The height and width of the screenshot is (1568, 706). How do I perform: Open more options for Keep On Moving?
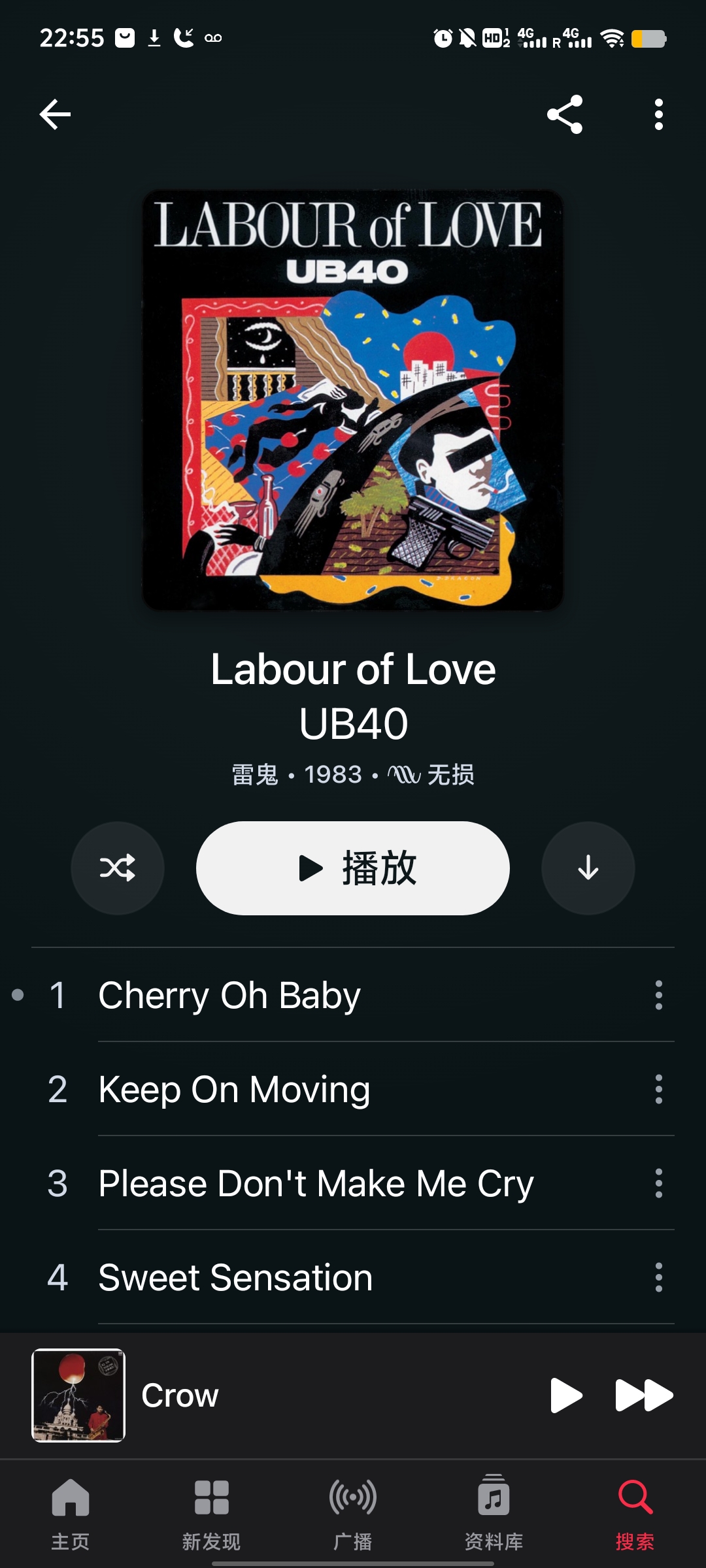coord(658,1089)
